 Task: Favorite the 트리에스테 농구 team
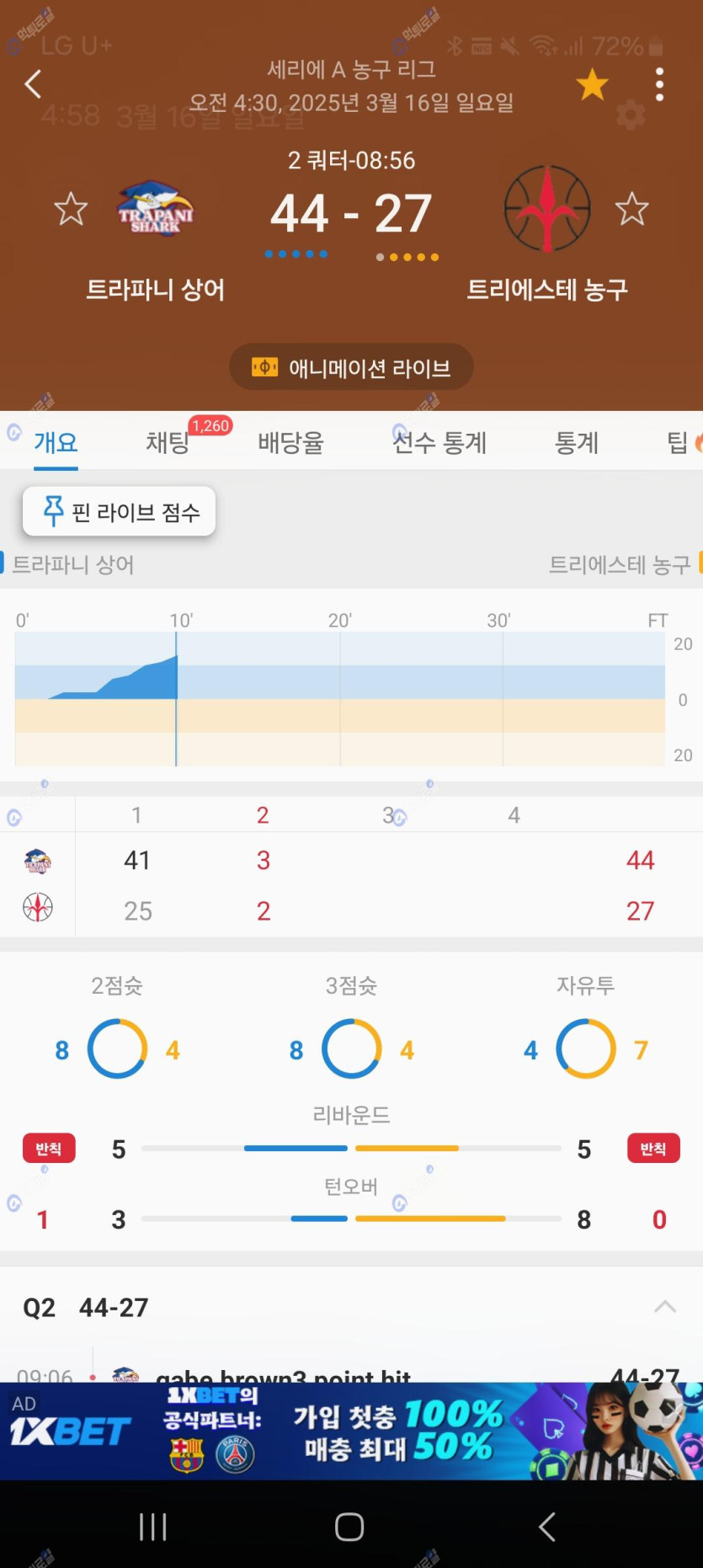point(631,209)
